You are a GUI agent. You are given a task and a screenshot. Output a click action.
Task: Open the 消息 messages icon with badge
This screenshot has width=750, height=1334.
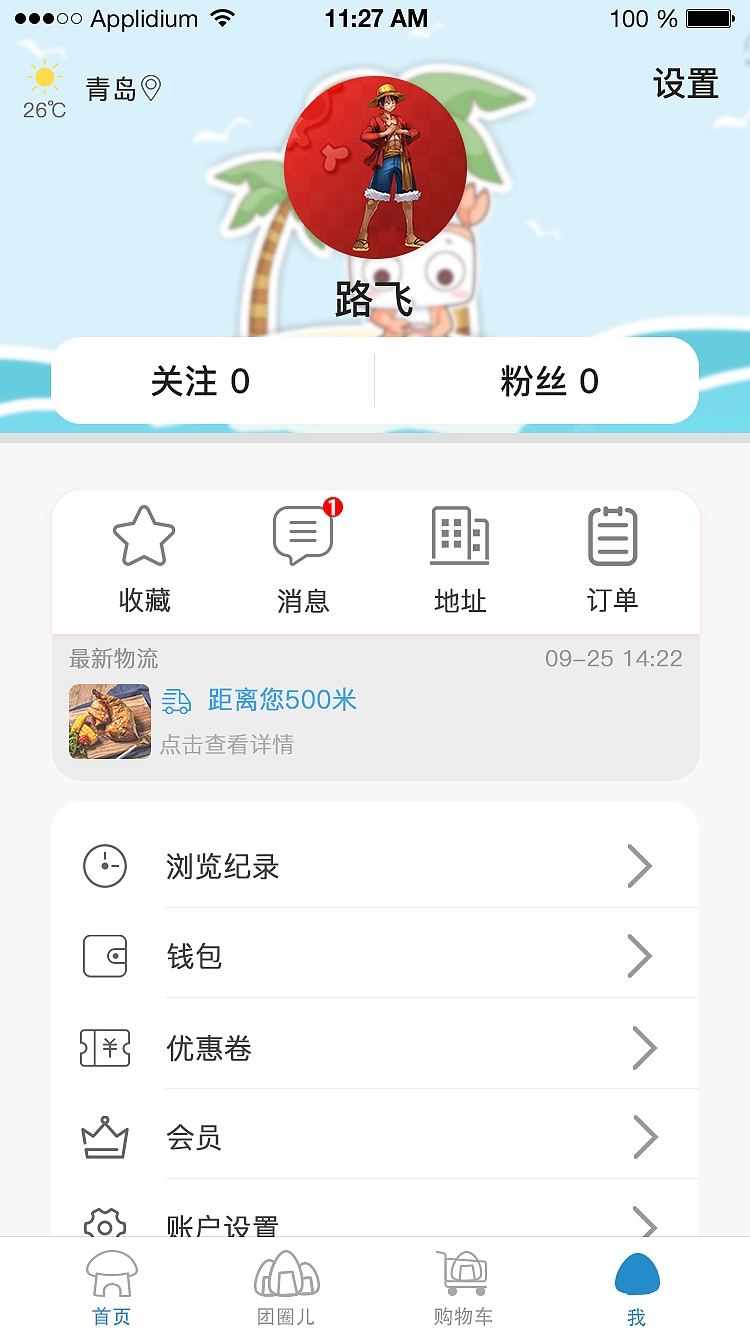tap(301, 536)
